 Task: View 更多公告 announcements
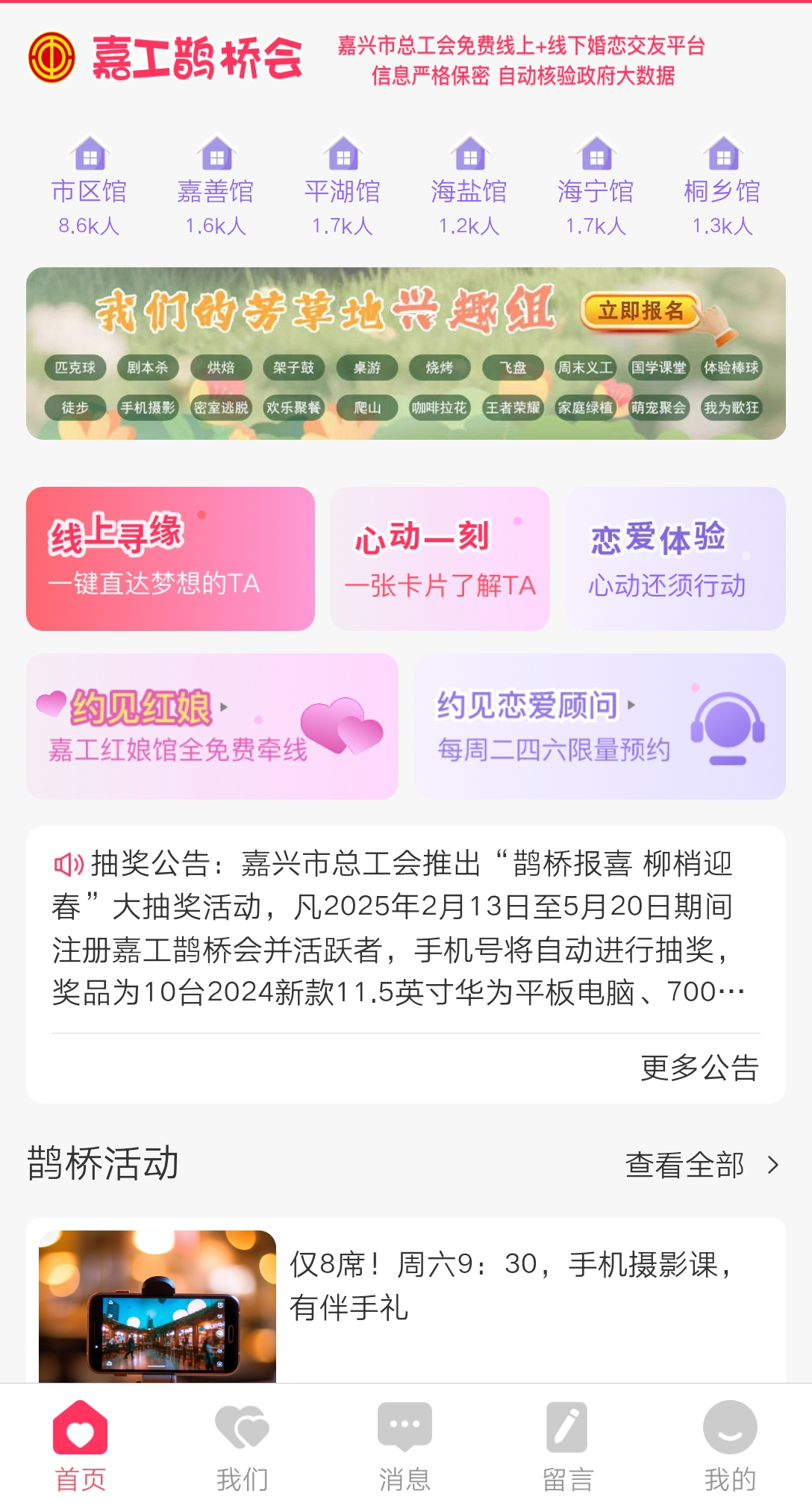pyautogui.click(x=699, y=1068)
